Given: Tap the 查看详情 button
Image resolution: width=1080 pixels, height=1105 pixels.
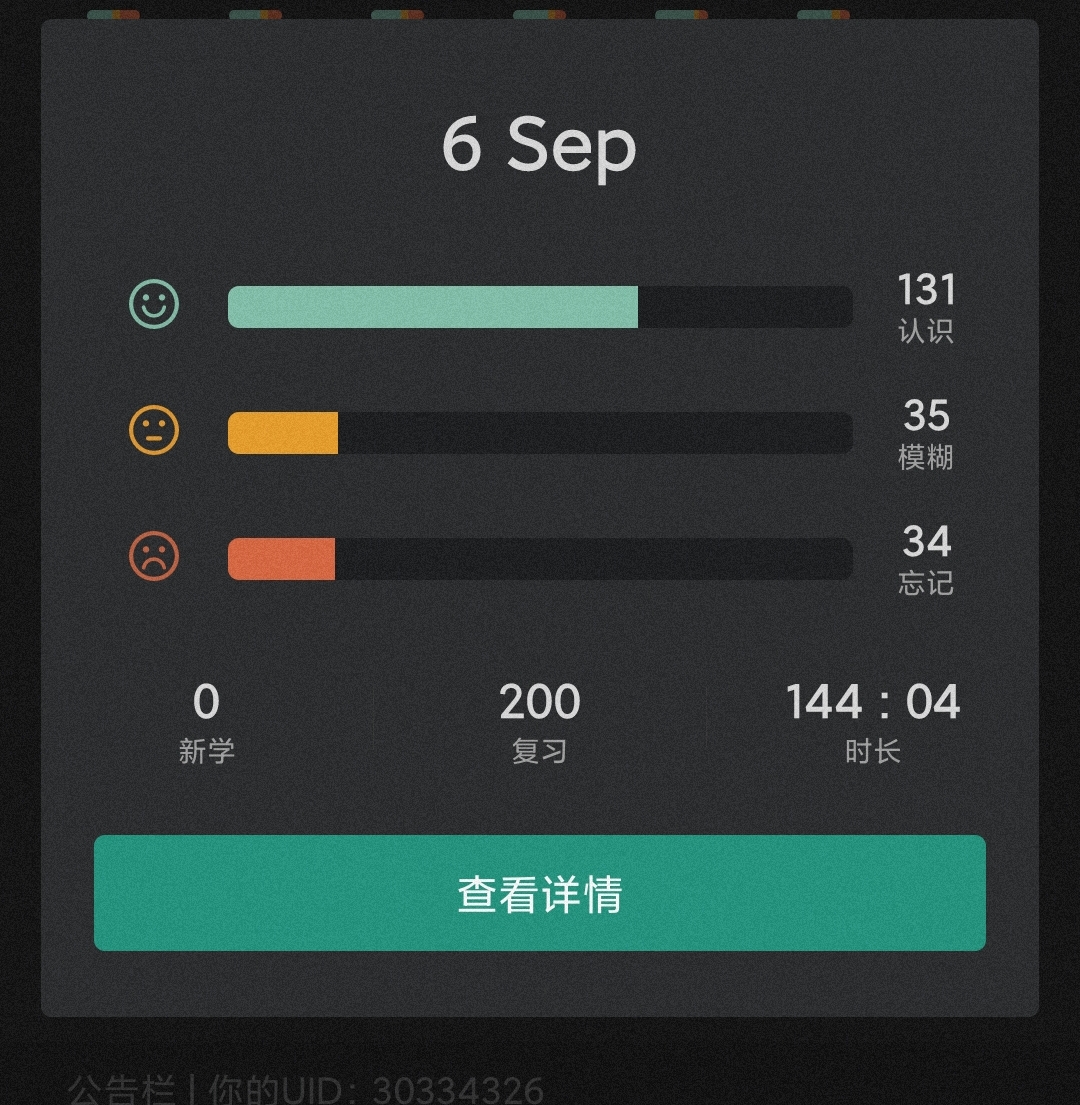Looking at the screenshot, I should pyautogui.click(x=540, y=893).
